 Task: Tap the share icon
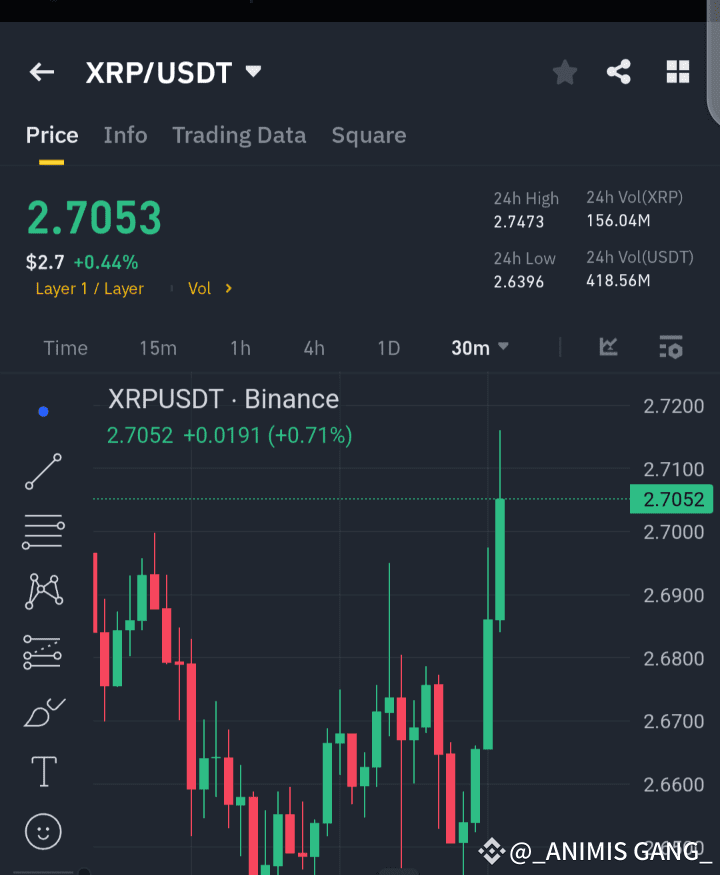[618, 71]
